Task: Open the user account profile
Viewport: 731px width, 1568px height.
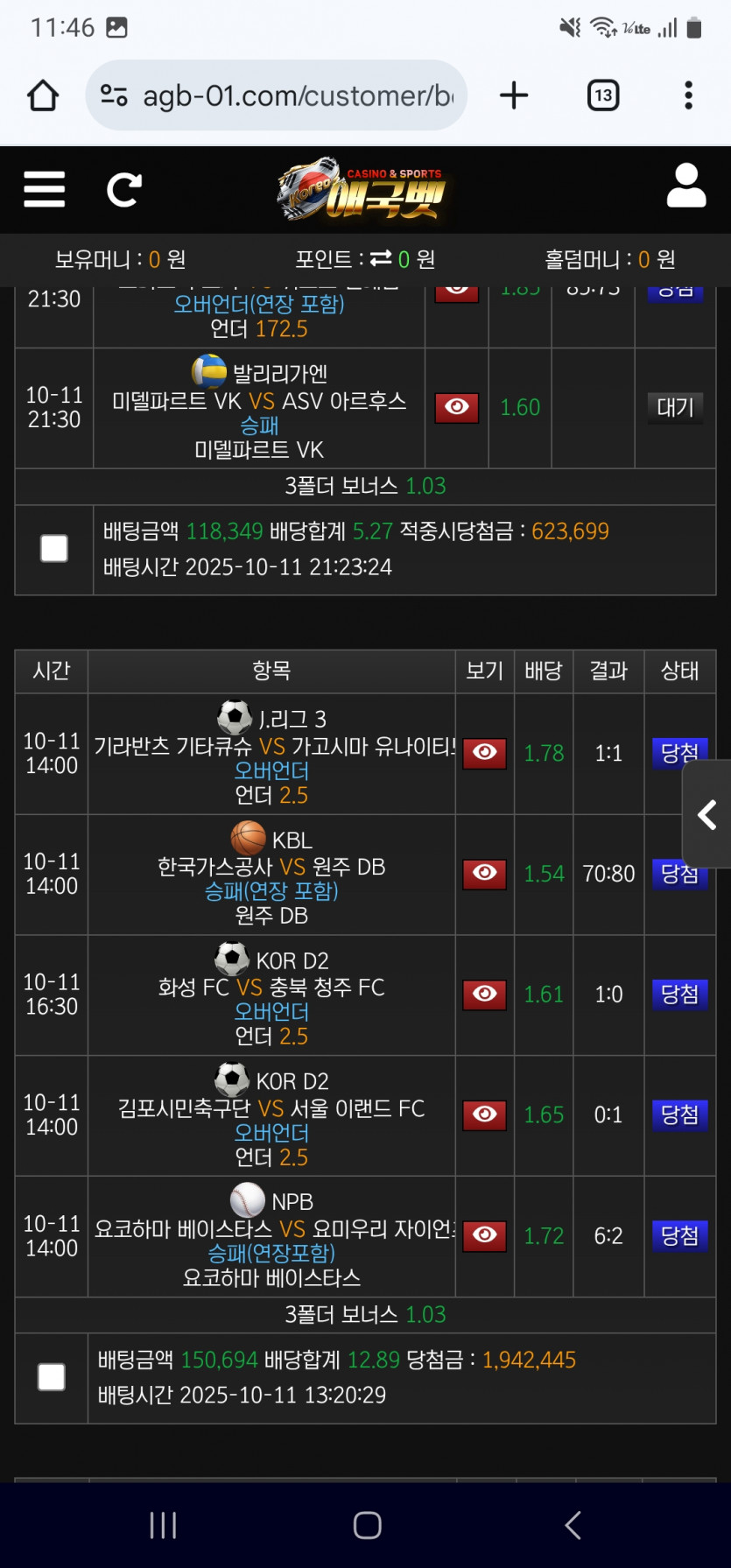Action: pyautogui.click(x=685, y=186)
